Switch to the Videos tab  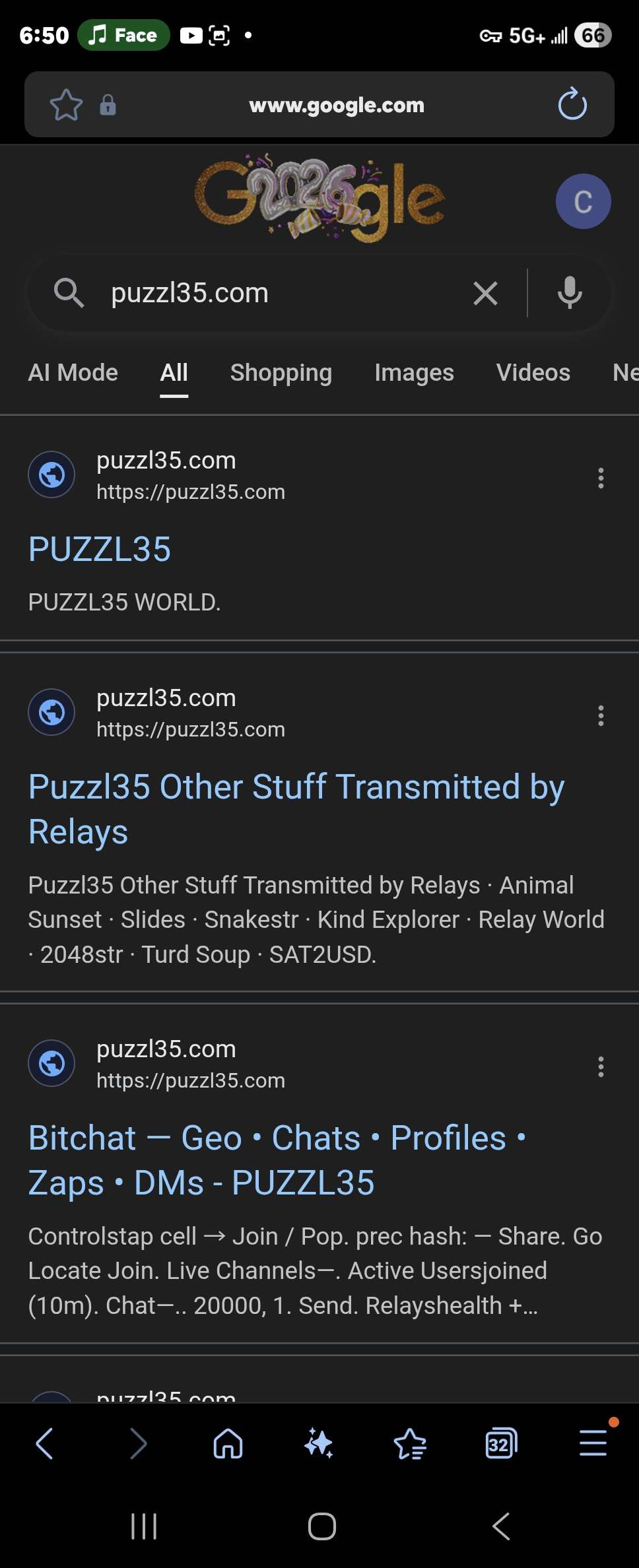(533, 373)
